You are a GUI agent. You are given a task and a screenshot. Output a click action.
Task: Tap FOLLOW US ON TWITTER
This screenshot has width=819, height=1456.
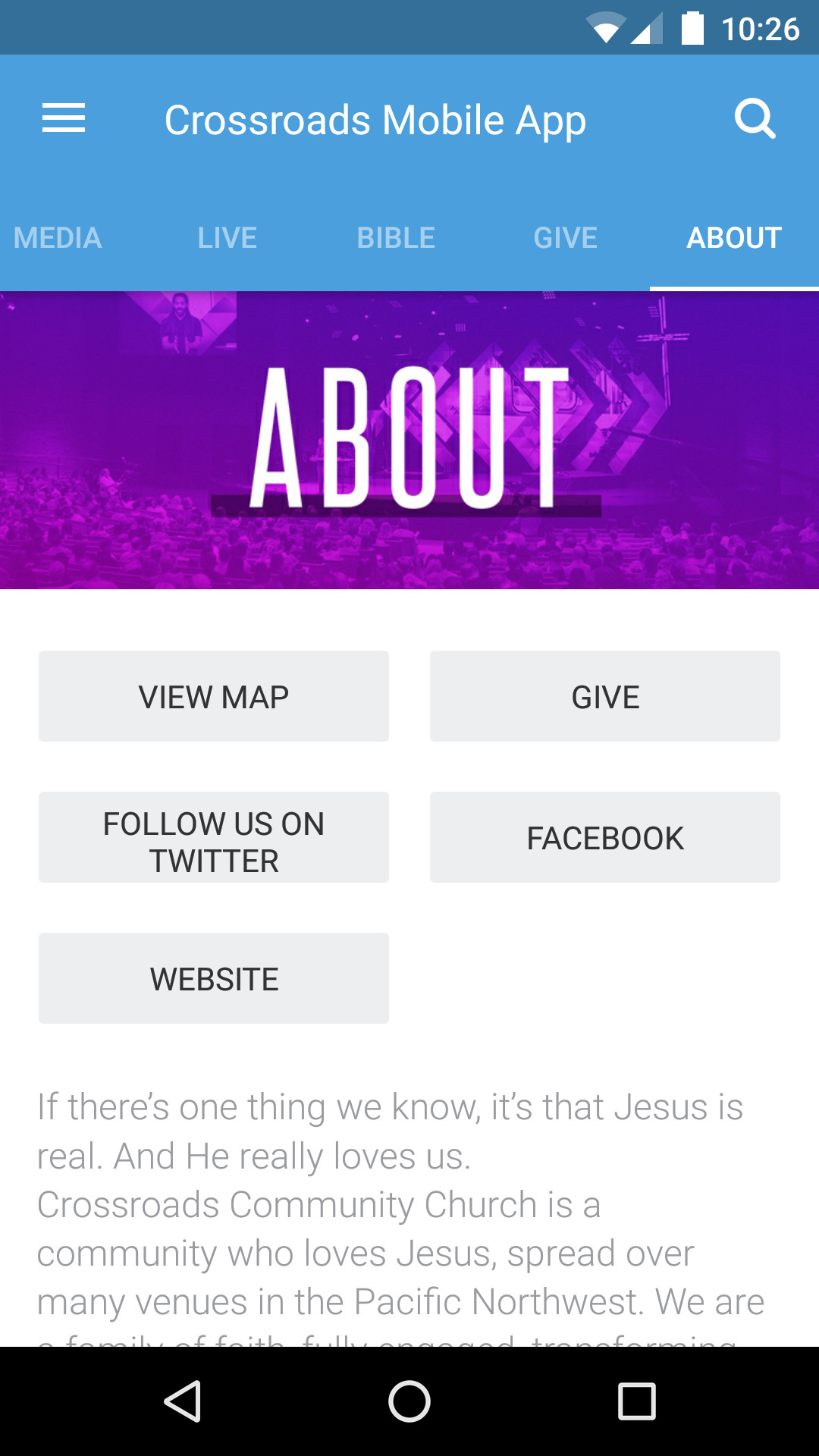point(213,837)
